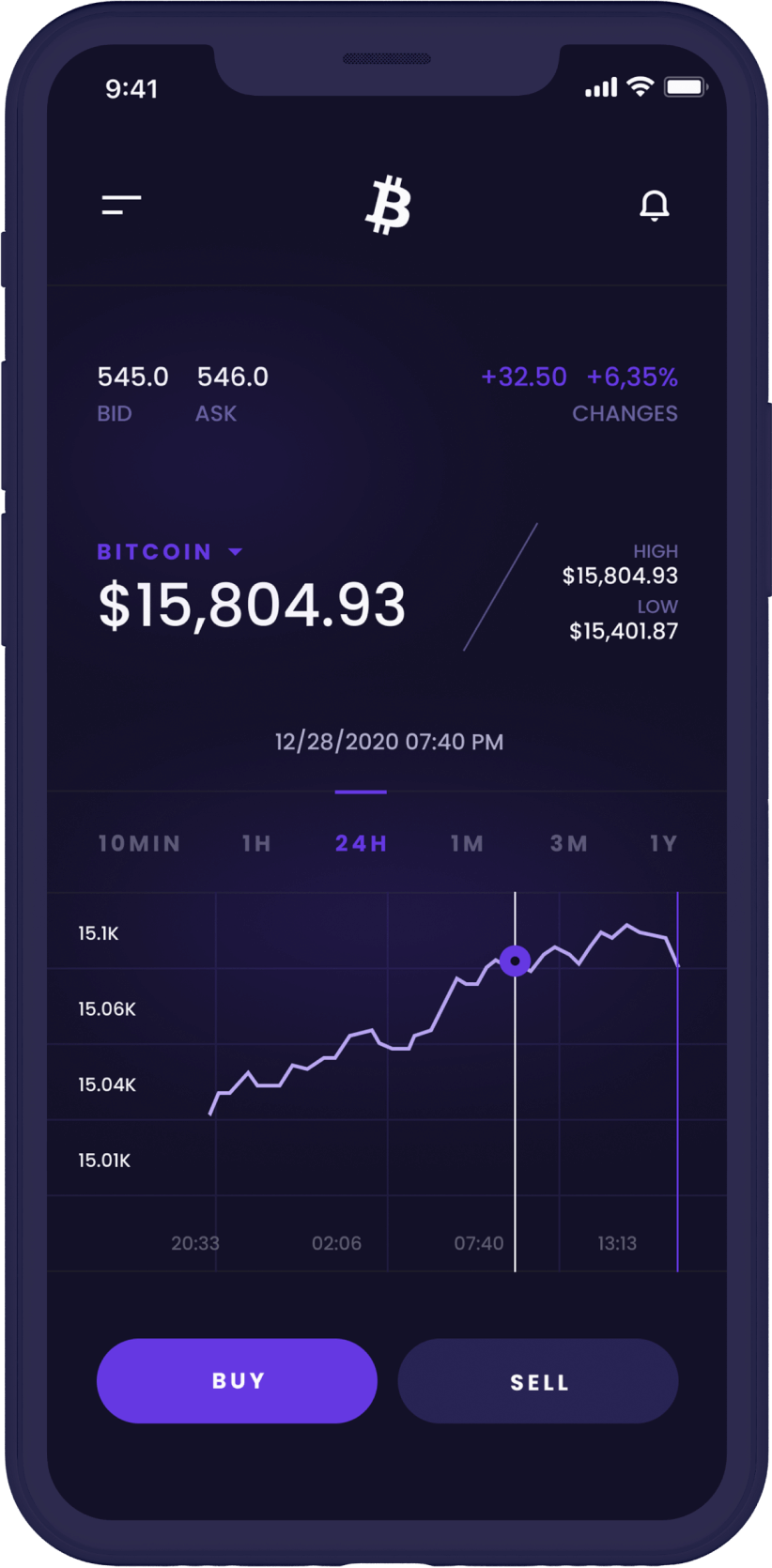Show the 3M chart range
The width and height of the screenshot is (772, 1568).
click(x=568, y=843)
